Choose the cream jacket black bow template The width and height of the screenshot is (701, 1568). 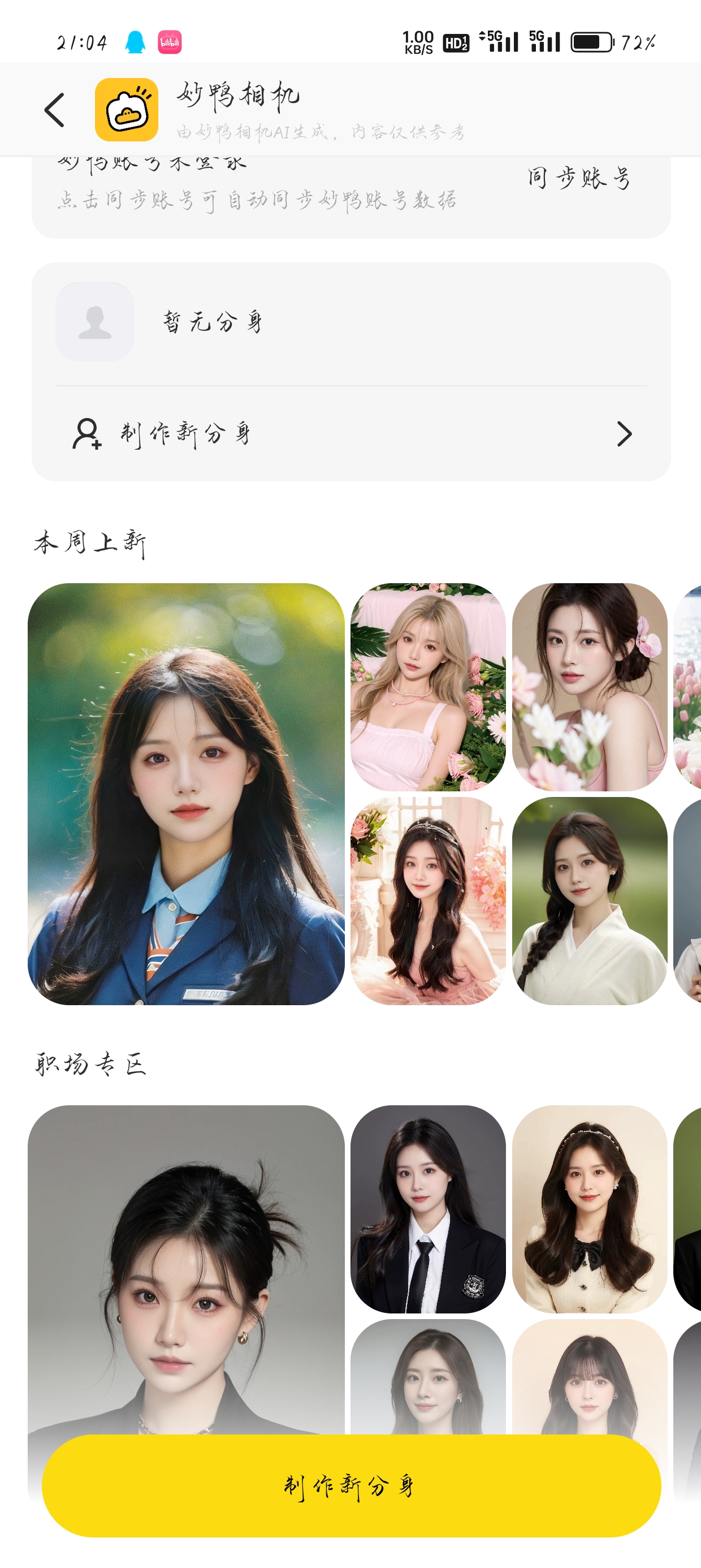[x=589, y=1208]
